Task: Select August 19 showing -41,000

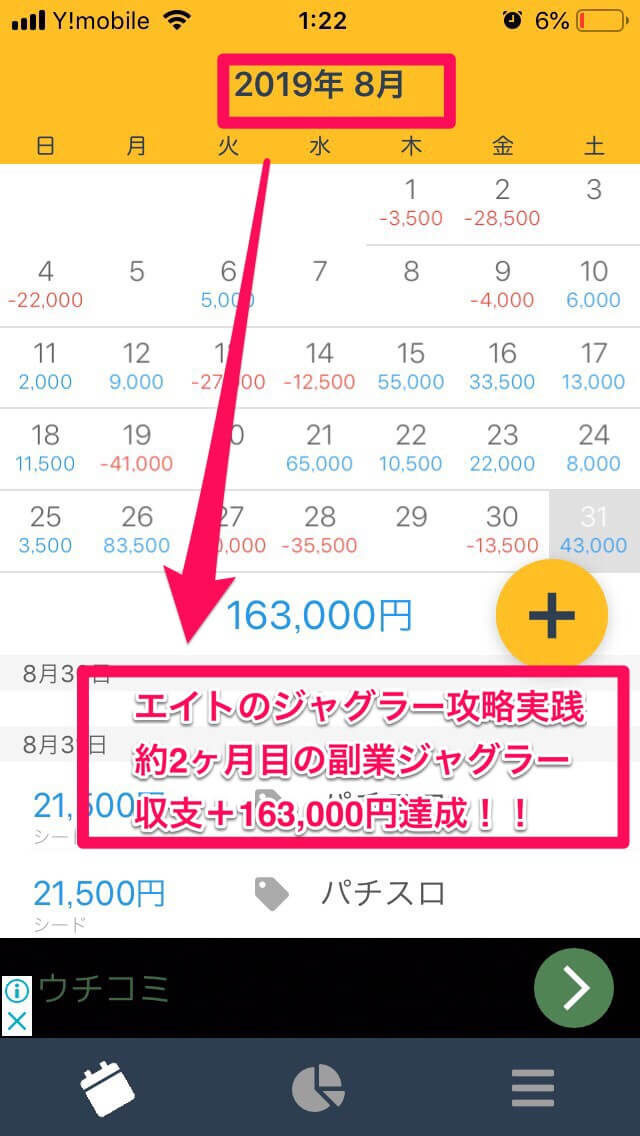Action: (136, 448)
